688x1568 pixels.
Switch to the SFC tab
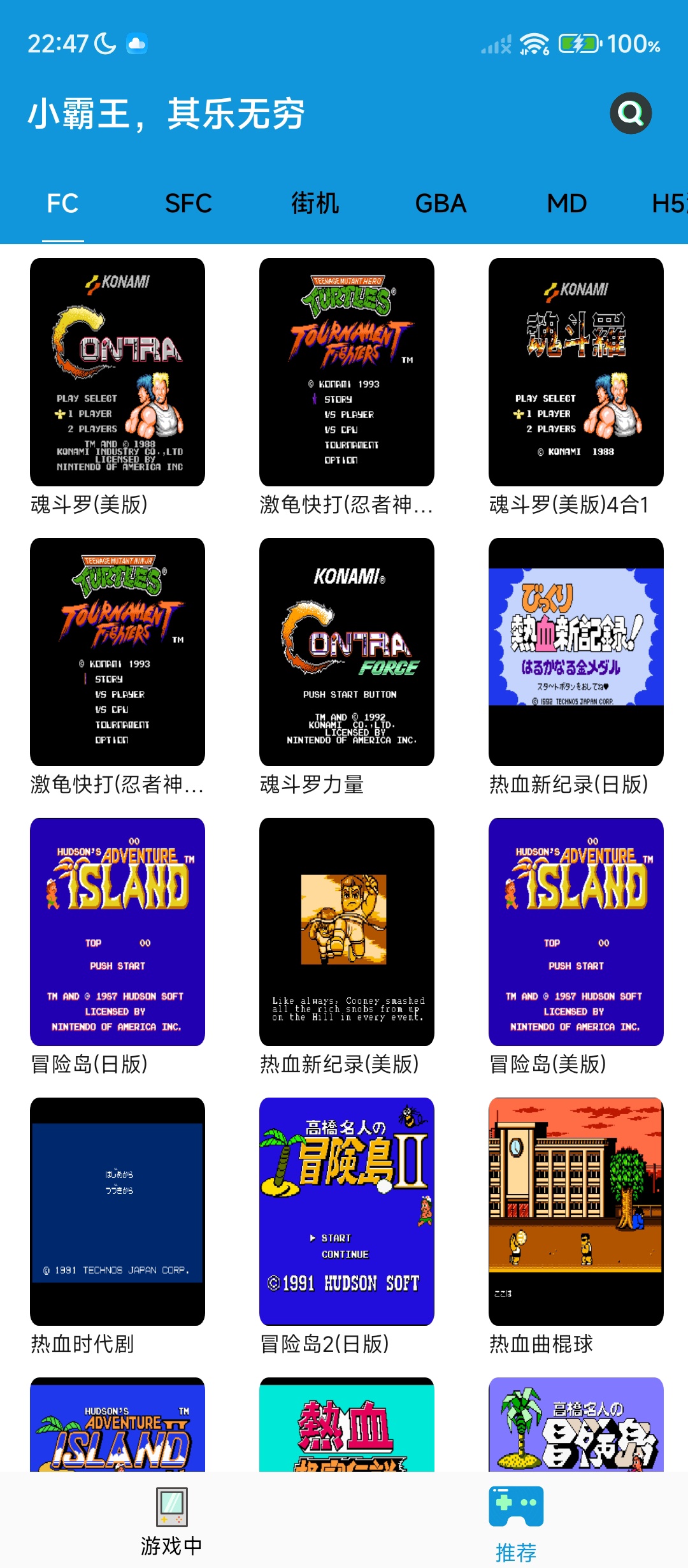pyautogui.click(x=189, y=204)
